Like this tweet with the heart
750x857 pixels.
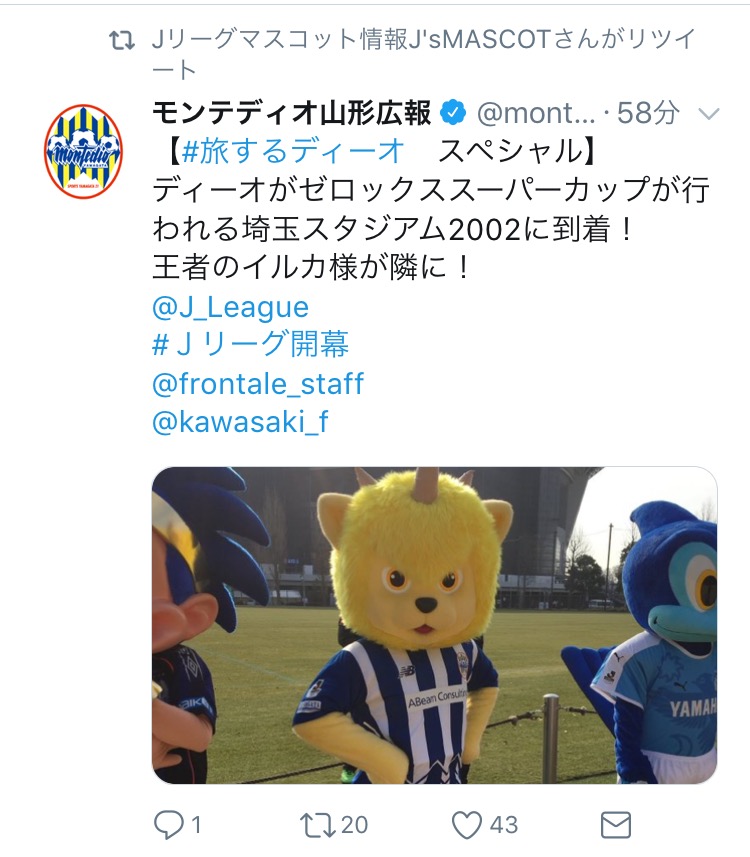(466, 824)
